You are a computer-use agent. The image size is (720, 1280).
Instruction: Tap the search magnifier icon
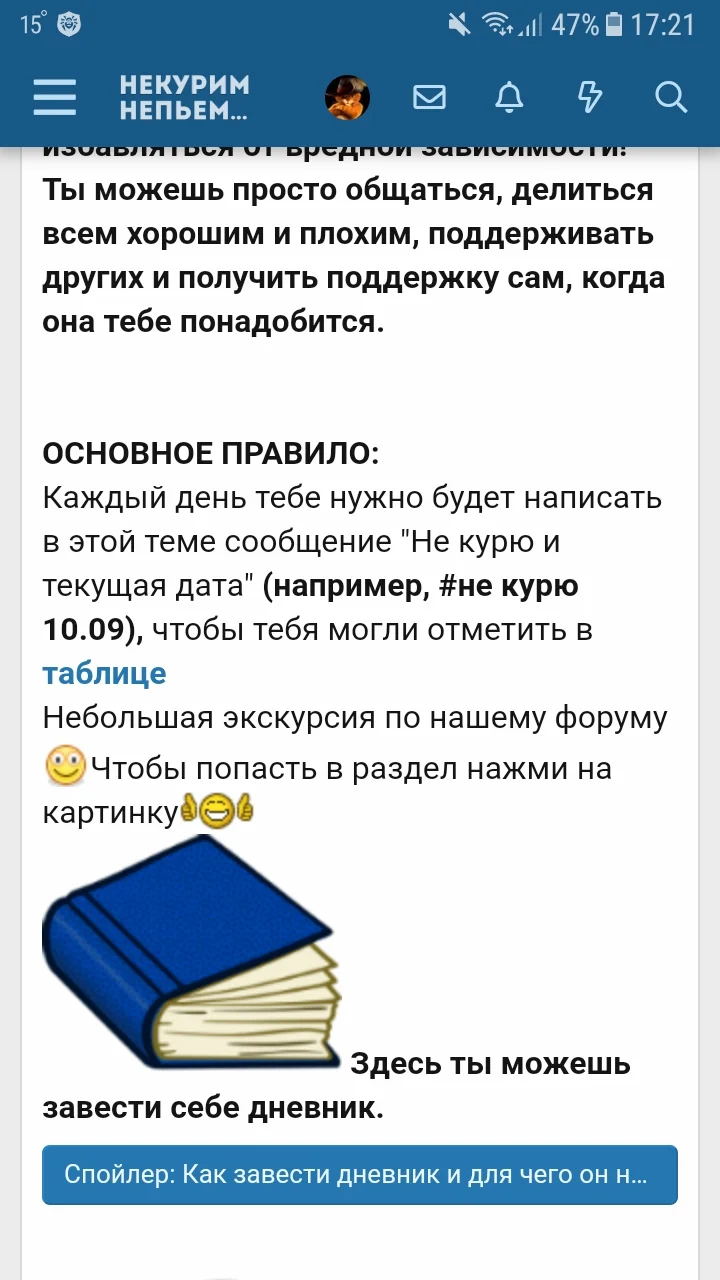[x=671, y=98]
